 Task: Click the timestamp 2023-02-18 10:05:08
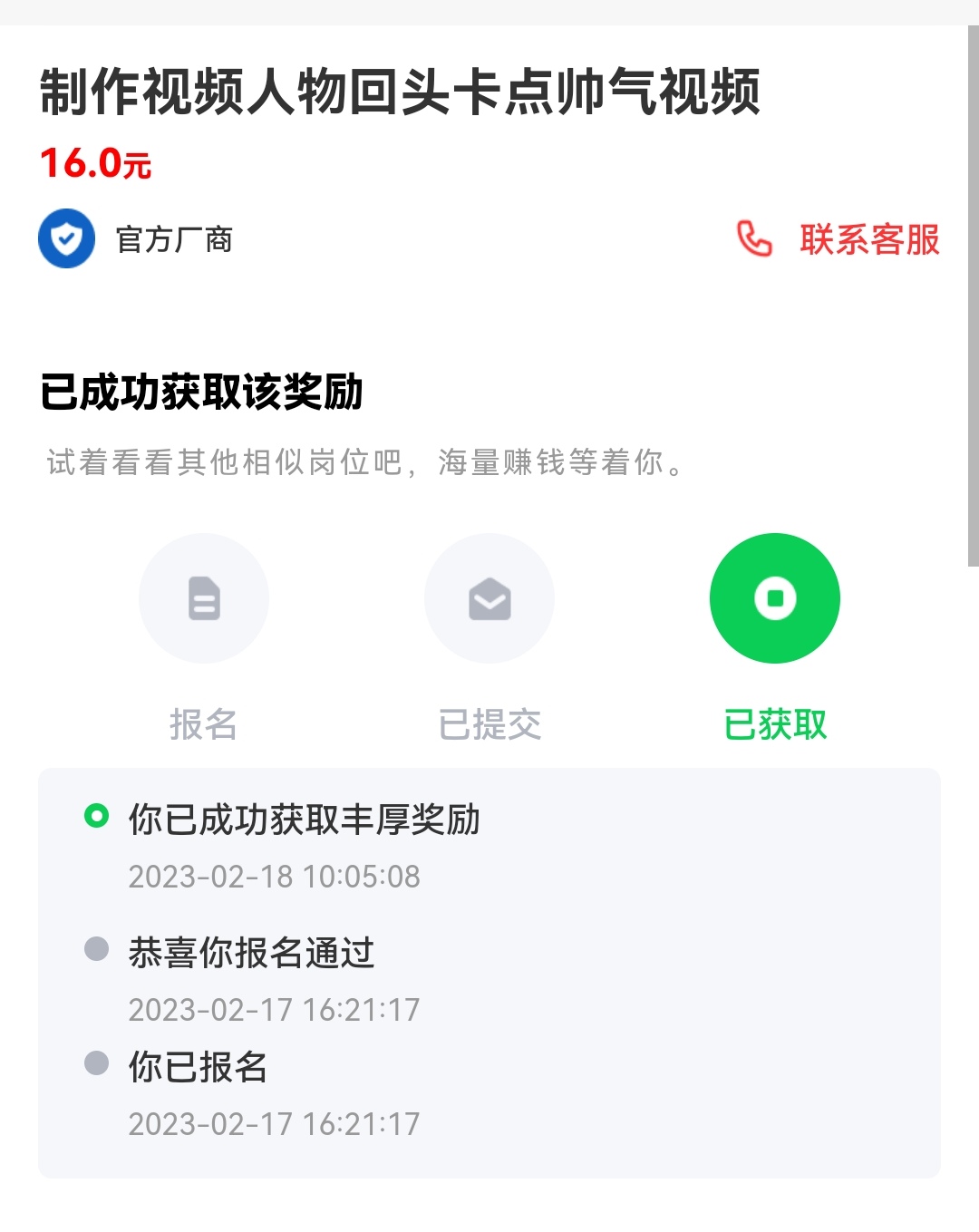click(x=275, y=877)
